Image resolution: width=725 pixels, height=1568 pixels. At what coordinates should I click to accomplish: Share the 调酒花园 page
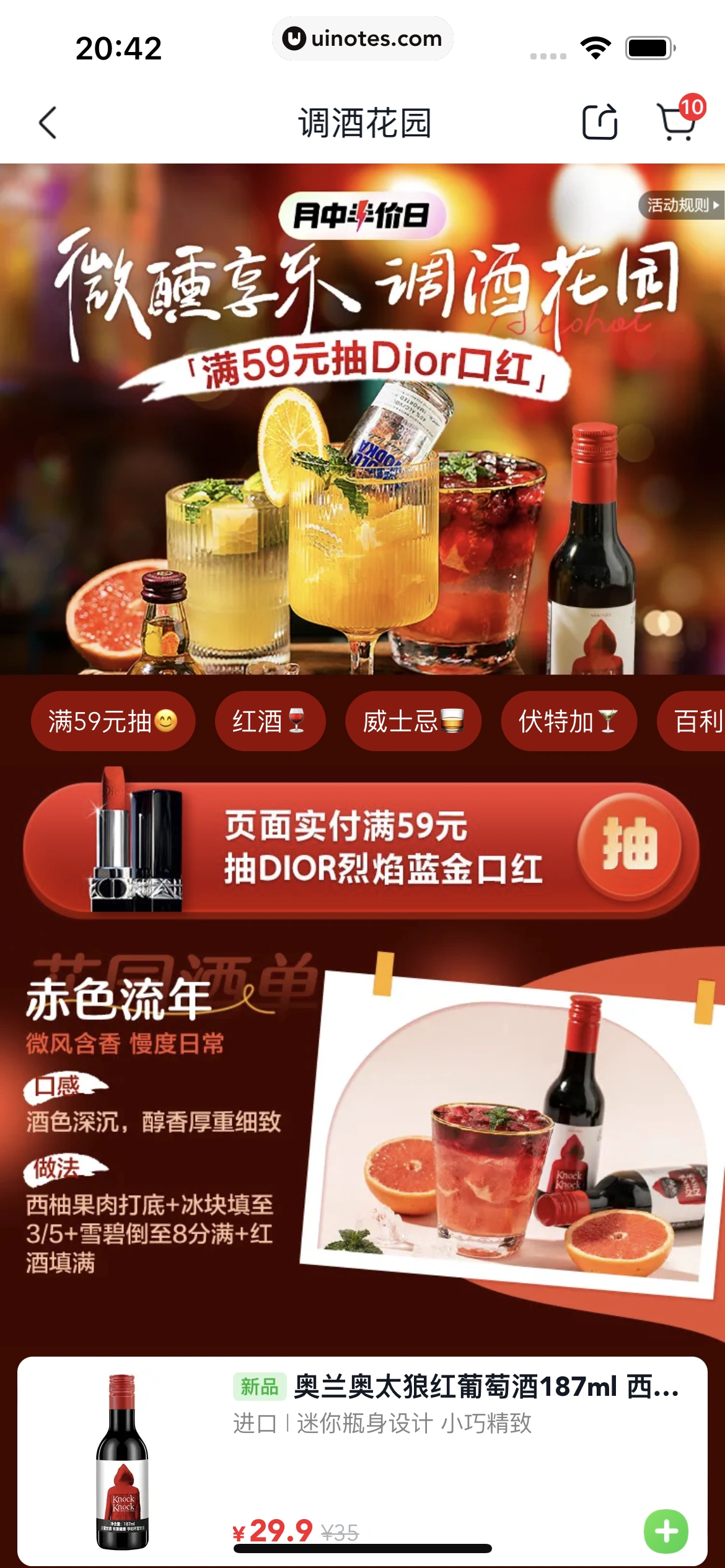coord(599,122)
